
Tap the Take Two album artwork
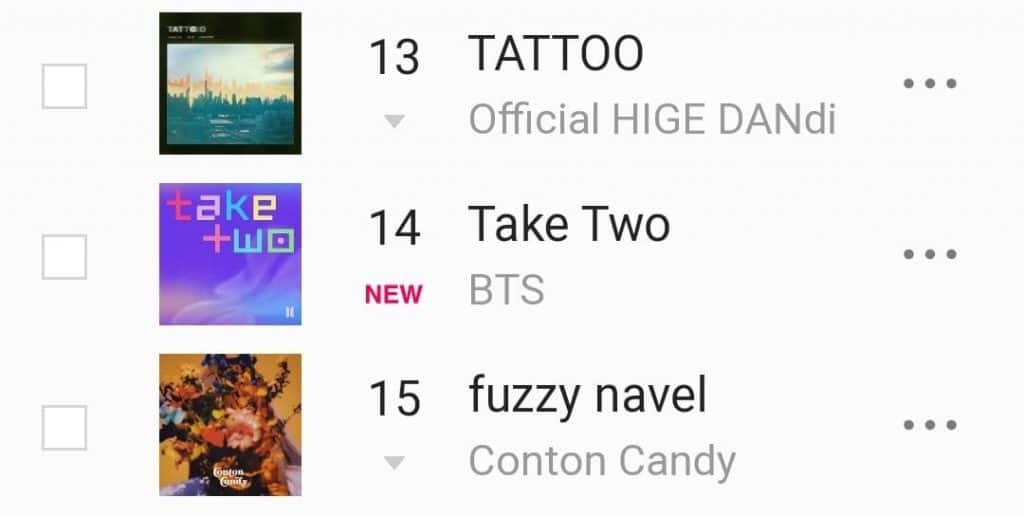230,254
